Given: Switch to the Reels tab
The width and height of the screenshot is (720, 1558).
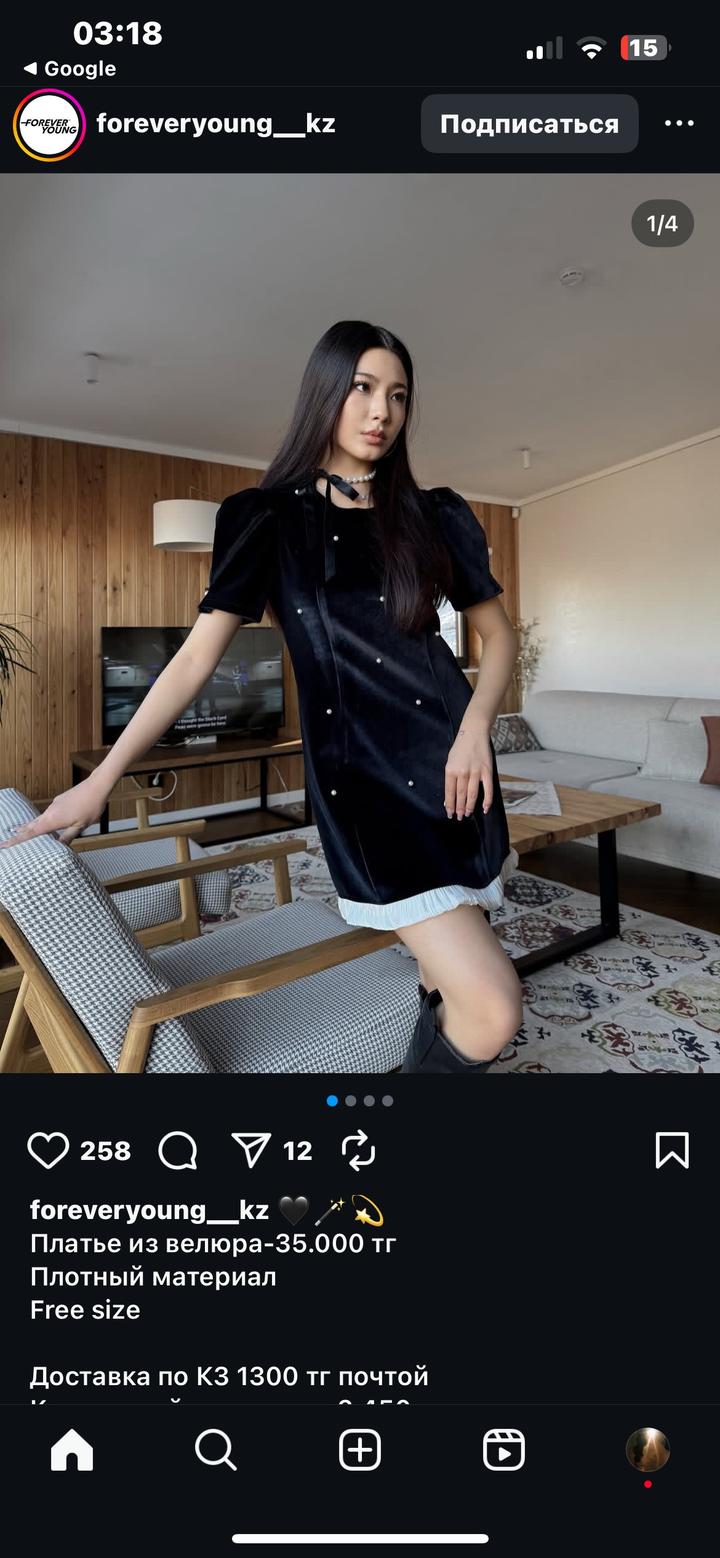Looking at the screenshot, I should [x=504, y=1449].
